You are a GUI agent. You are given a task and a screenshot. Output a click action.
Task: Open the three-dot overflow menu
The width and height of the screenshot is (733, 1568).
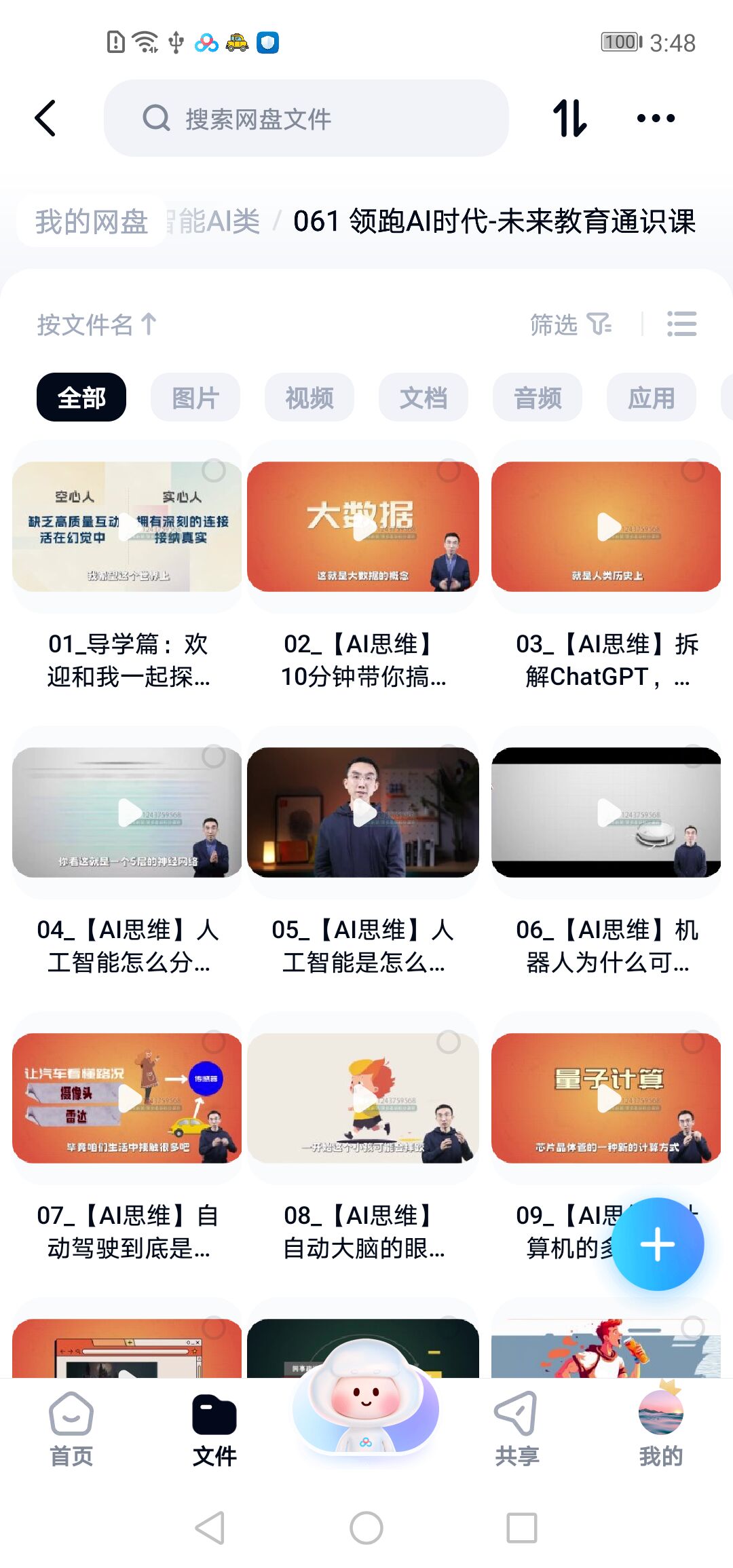pos(656,118)
